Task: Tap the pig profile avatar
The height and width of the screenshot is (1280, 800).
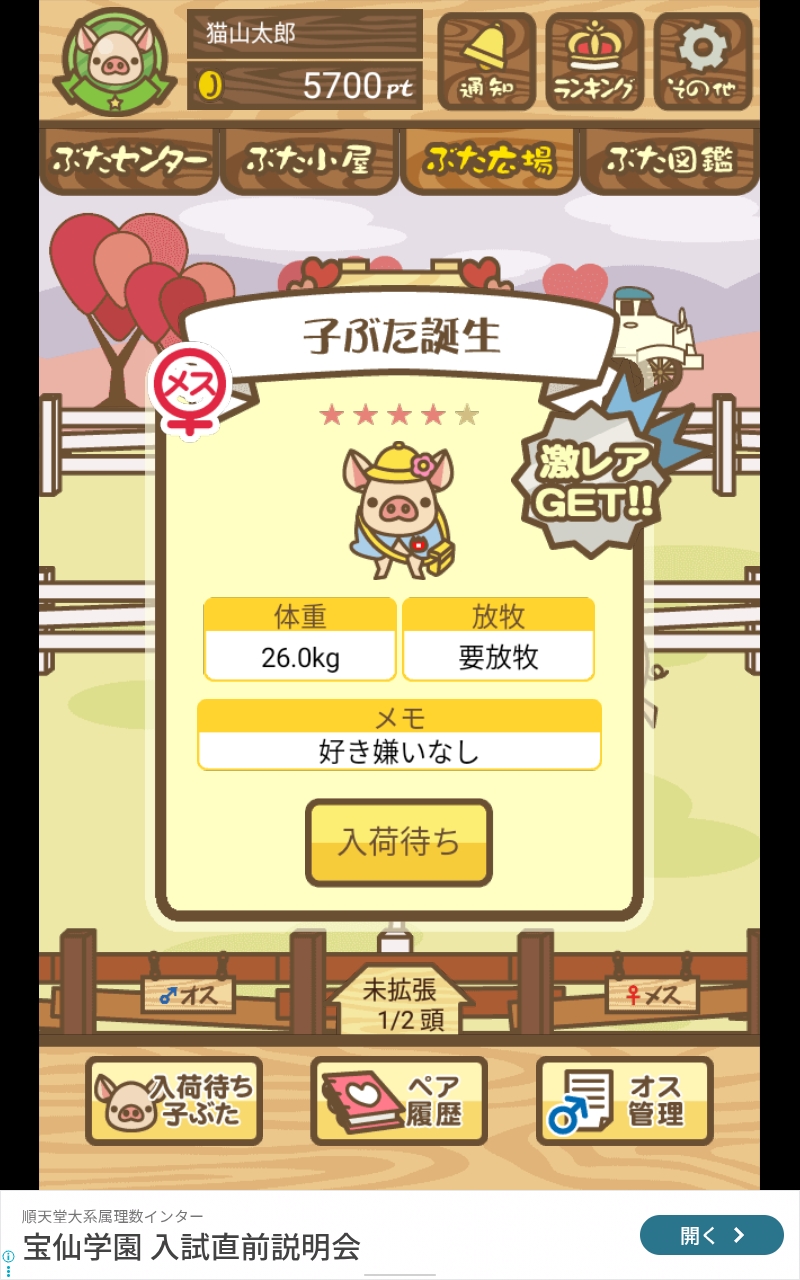Action: 114,62
